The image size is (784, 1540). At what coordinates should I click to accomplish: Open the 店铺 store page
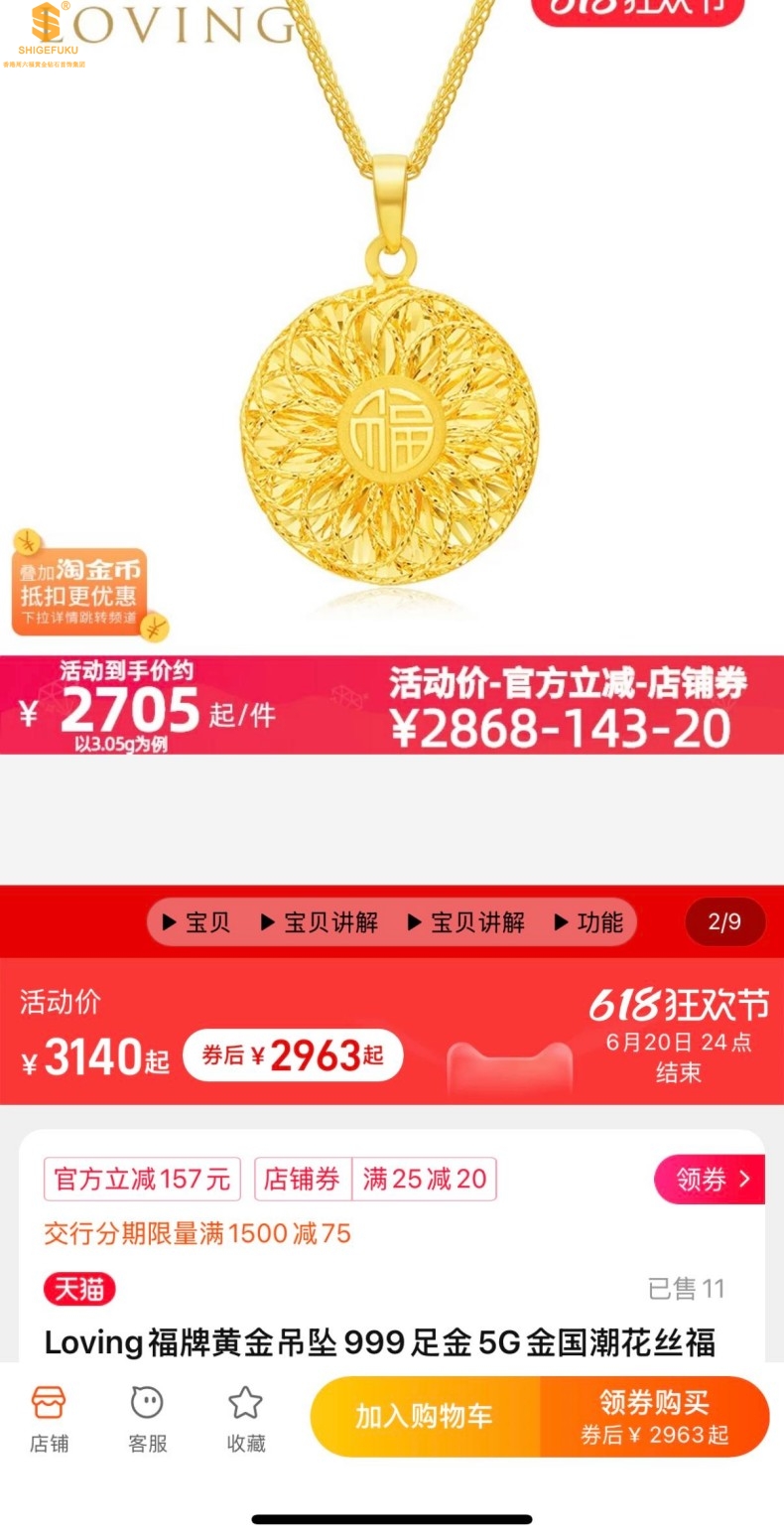[49, 1418]
